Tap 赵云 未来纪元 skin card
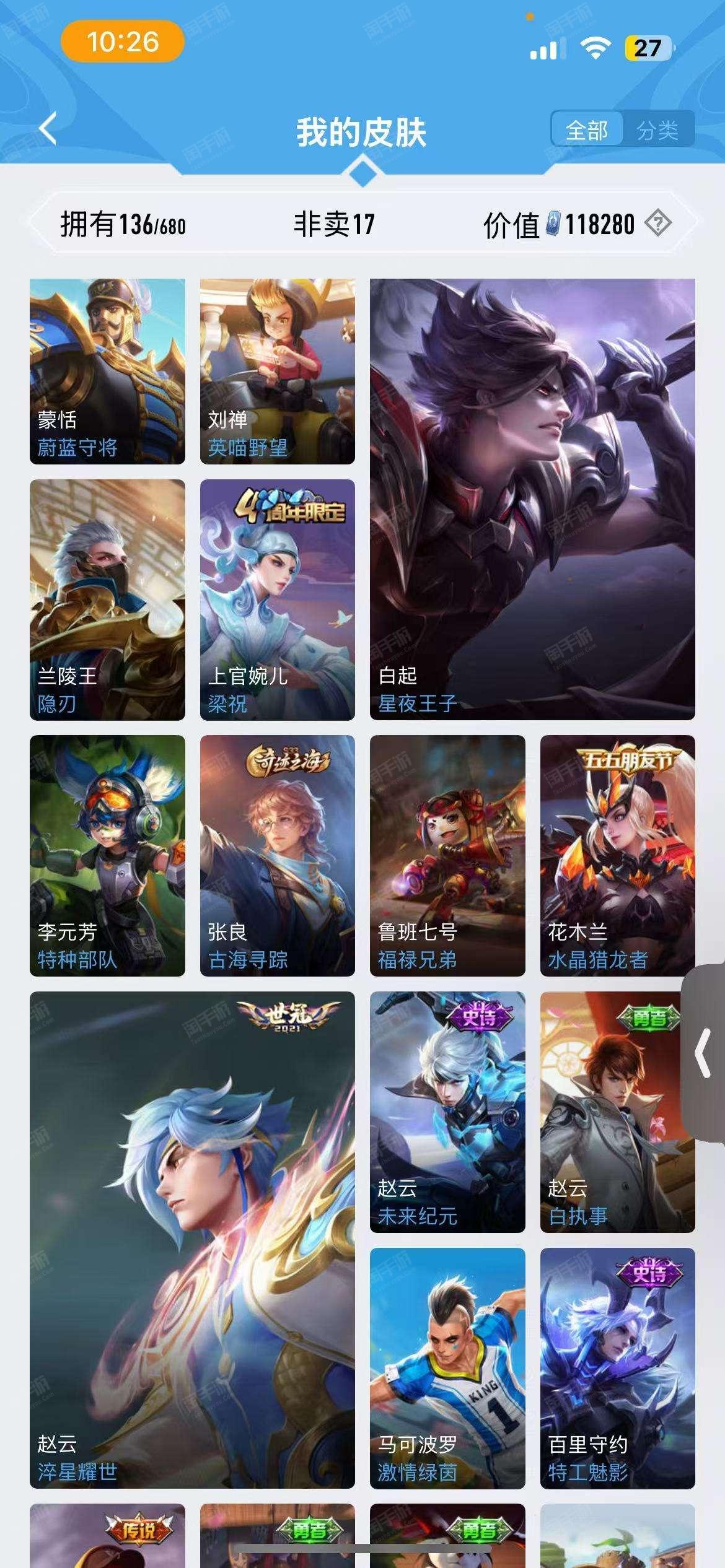725x1568 pixels. (x=447, y=1112)
